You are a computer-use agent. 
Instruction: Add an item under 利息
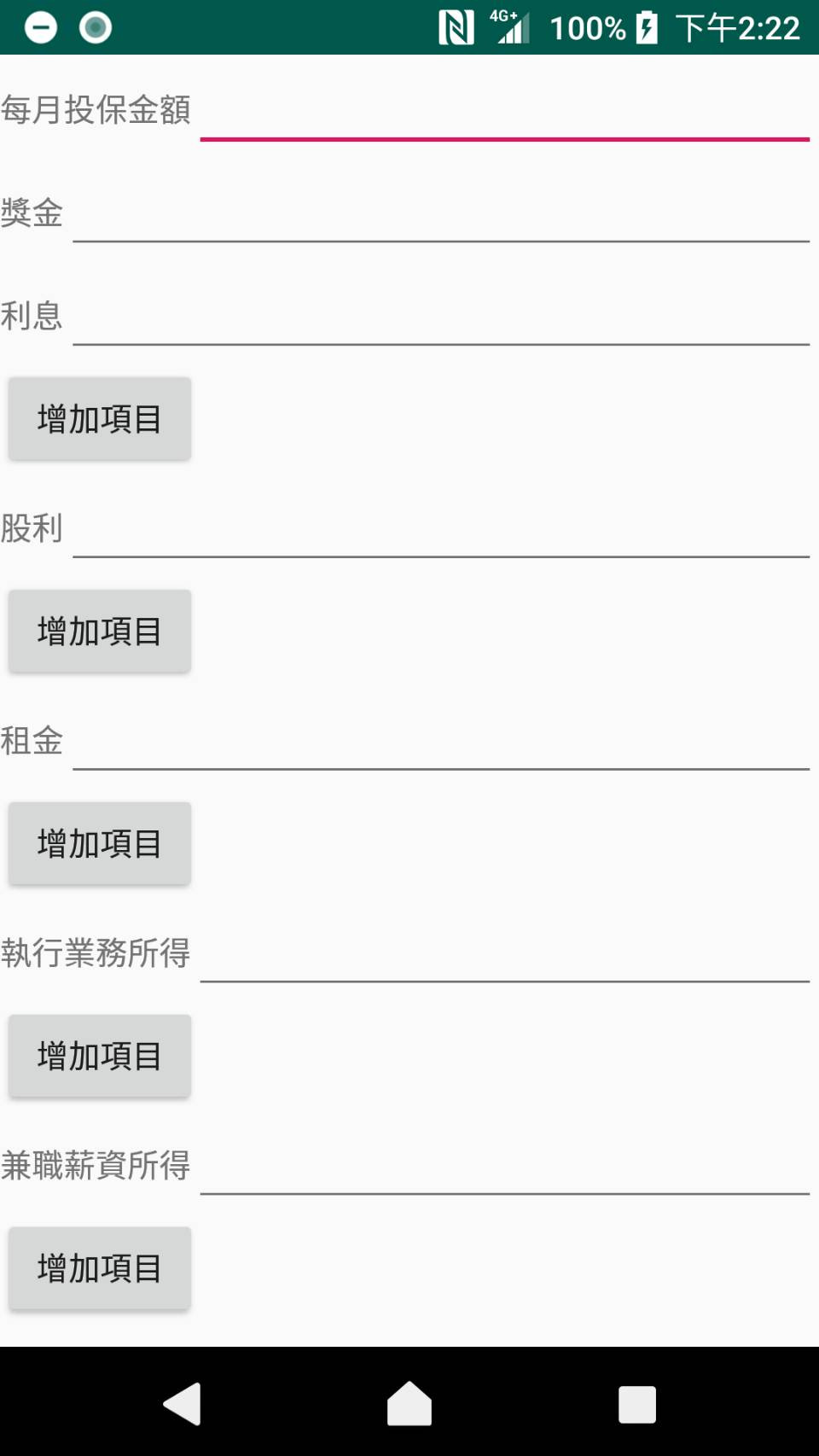[100, 419]
